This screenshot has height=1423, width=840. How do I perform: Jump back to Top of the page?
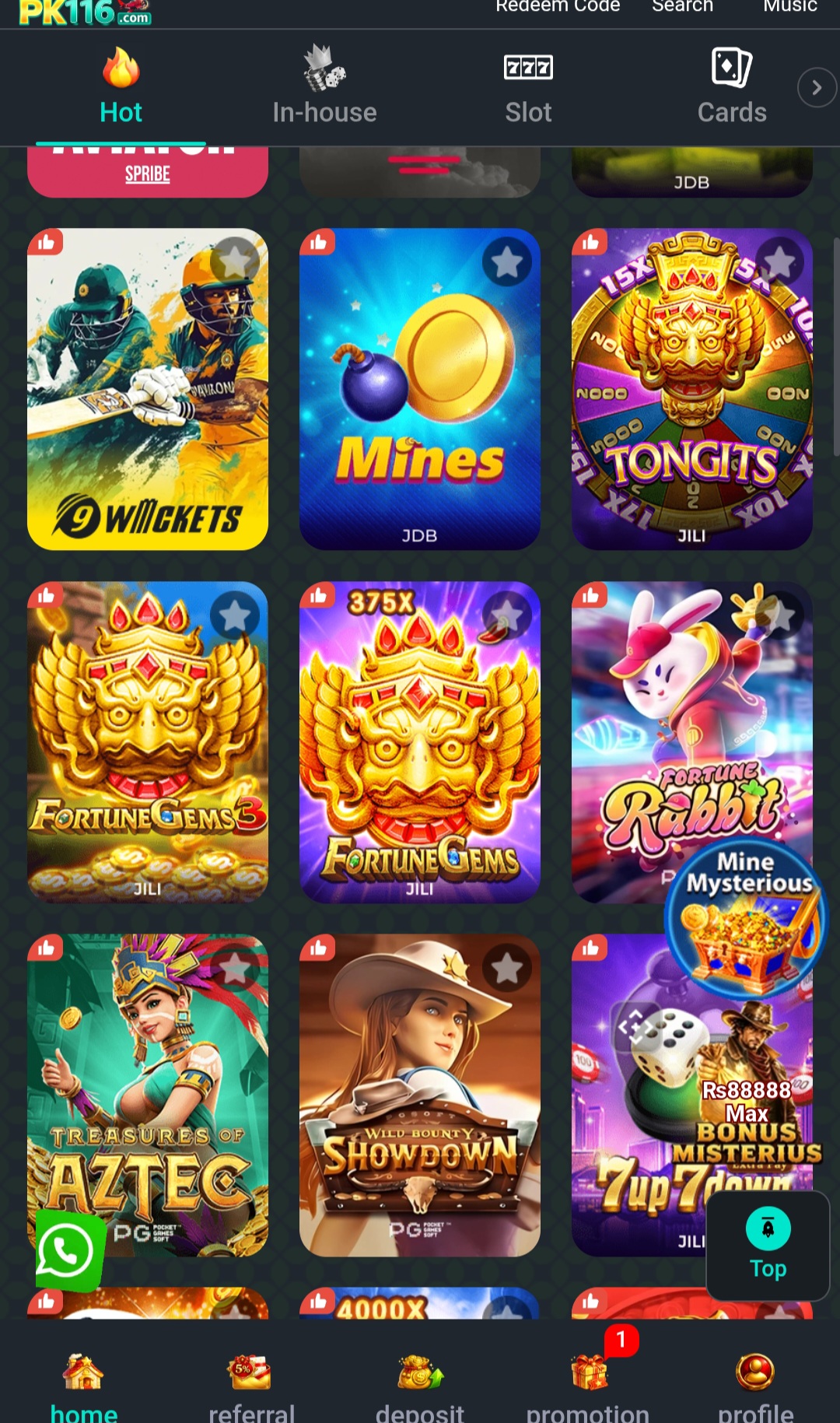click(768, 1246)
